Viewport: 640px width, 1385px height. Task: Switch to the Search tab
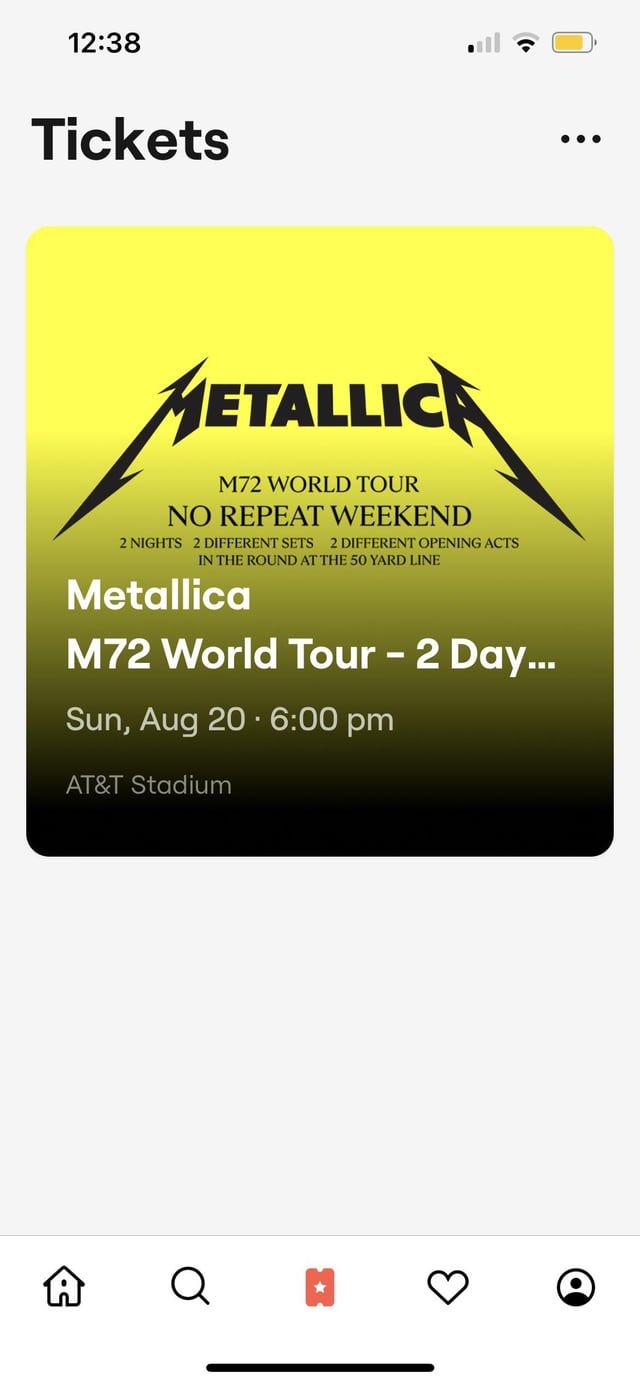click(190, 1285)
